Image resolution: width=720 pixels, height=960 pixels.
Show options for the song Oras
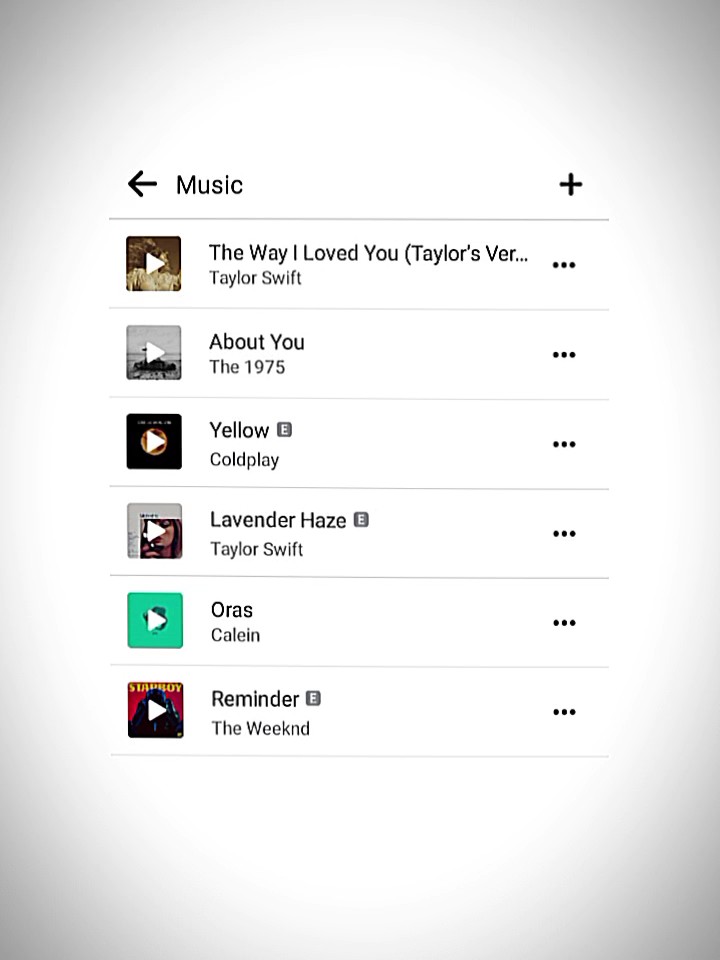tap(564, 623)
